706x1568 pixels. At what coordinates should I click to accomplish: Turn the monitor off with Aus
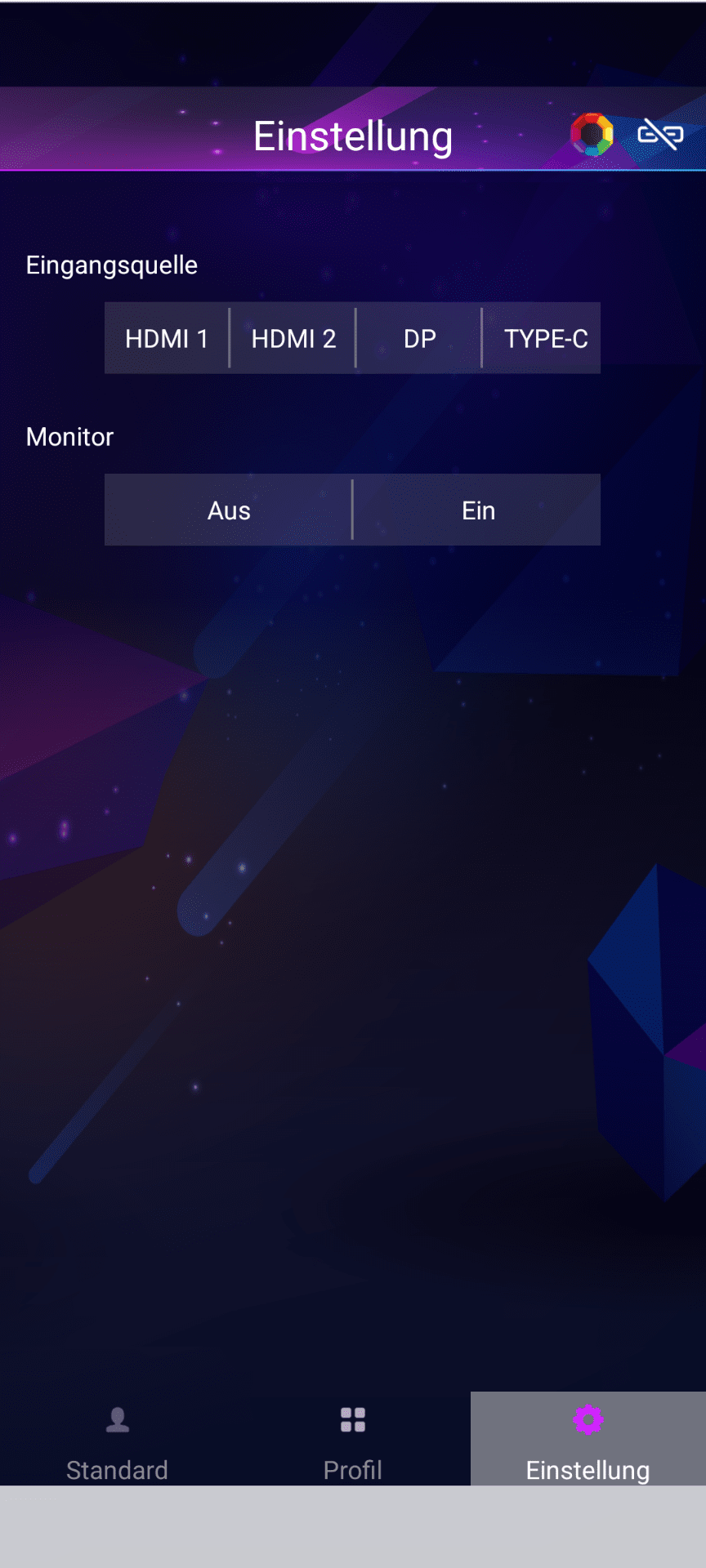(229, 510)
